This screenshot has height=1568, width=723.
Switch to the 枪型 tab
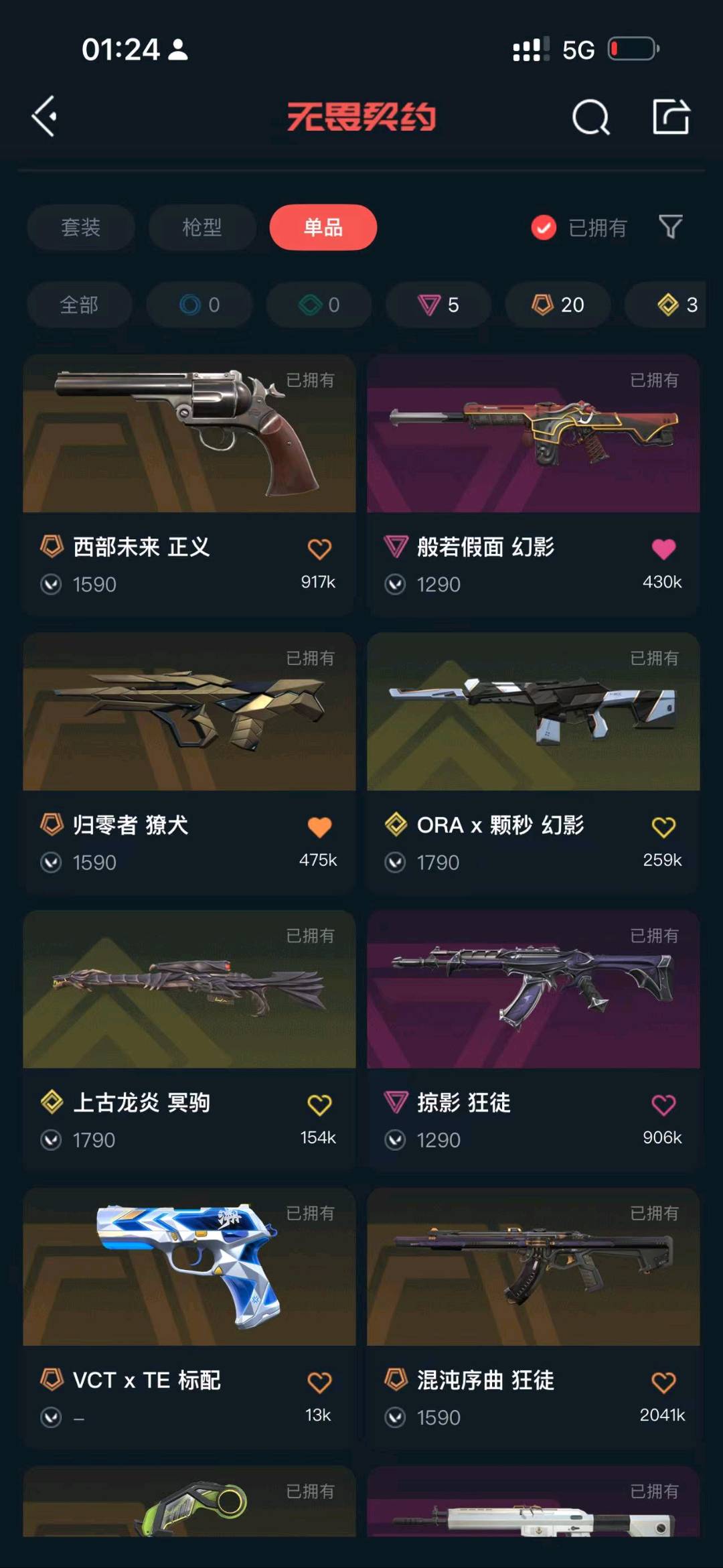(x=202, y=228)
